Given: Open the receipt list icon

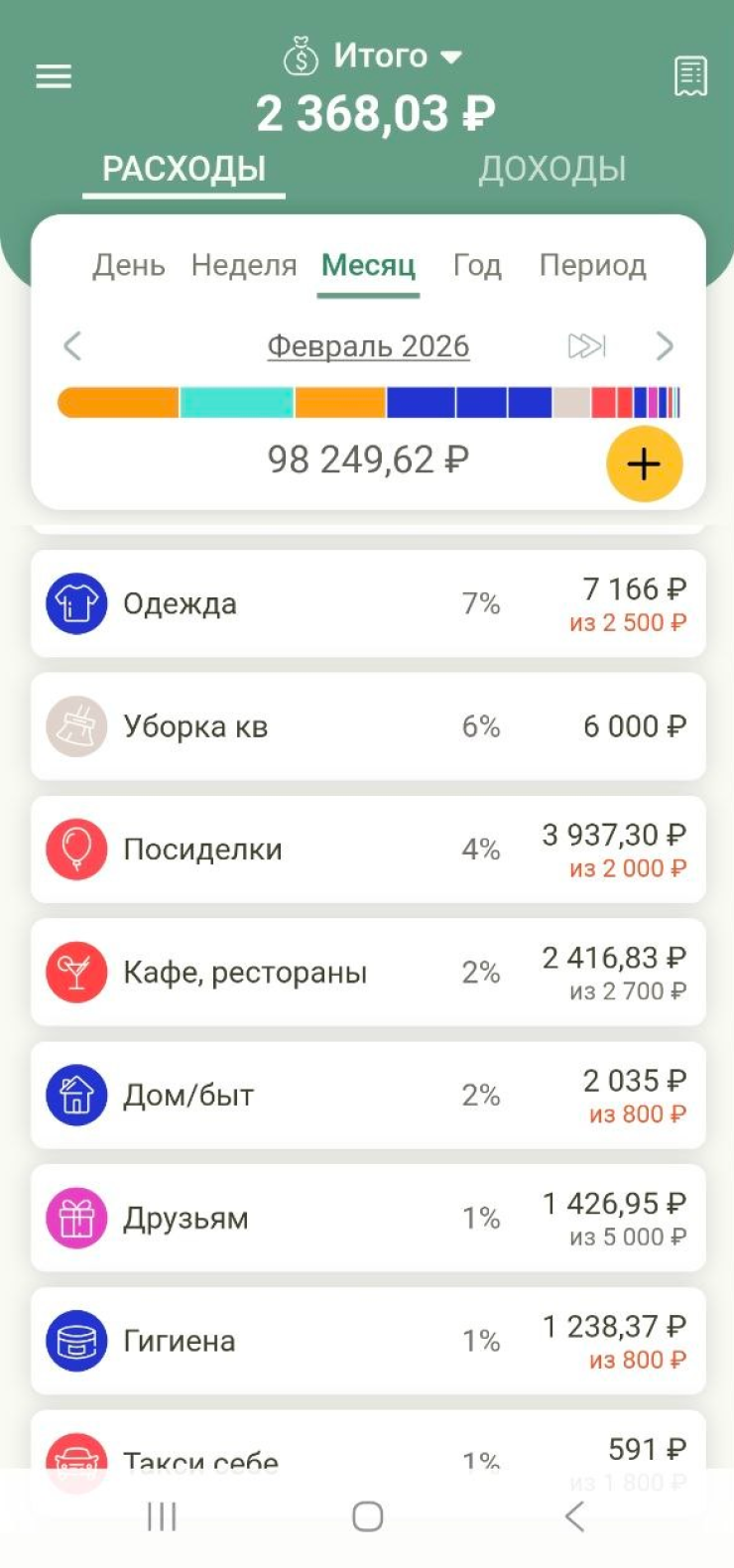Looking at the screenshot, I should click(690, 76).
